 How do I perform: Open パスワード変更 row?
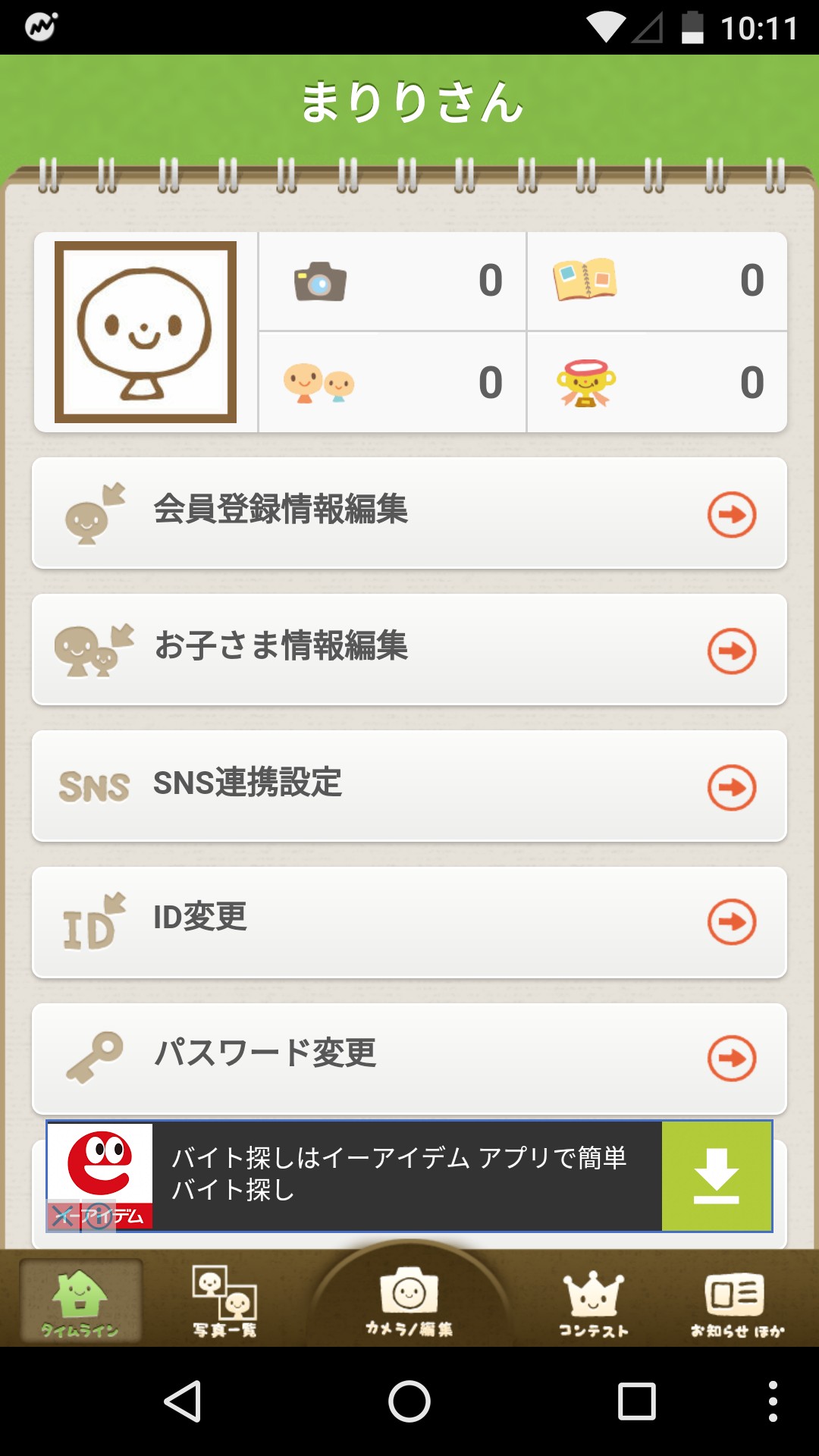pyautogui.click(x=409, y=1058)
